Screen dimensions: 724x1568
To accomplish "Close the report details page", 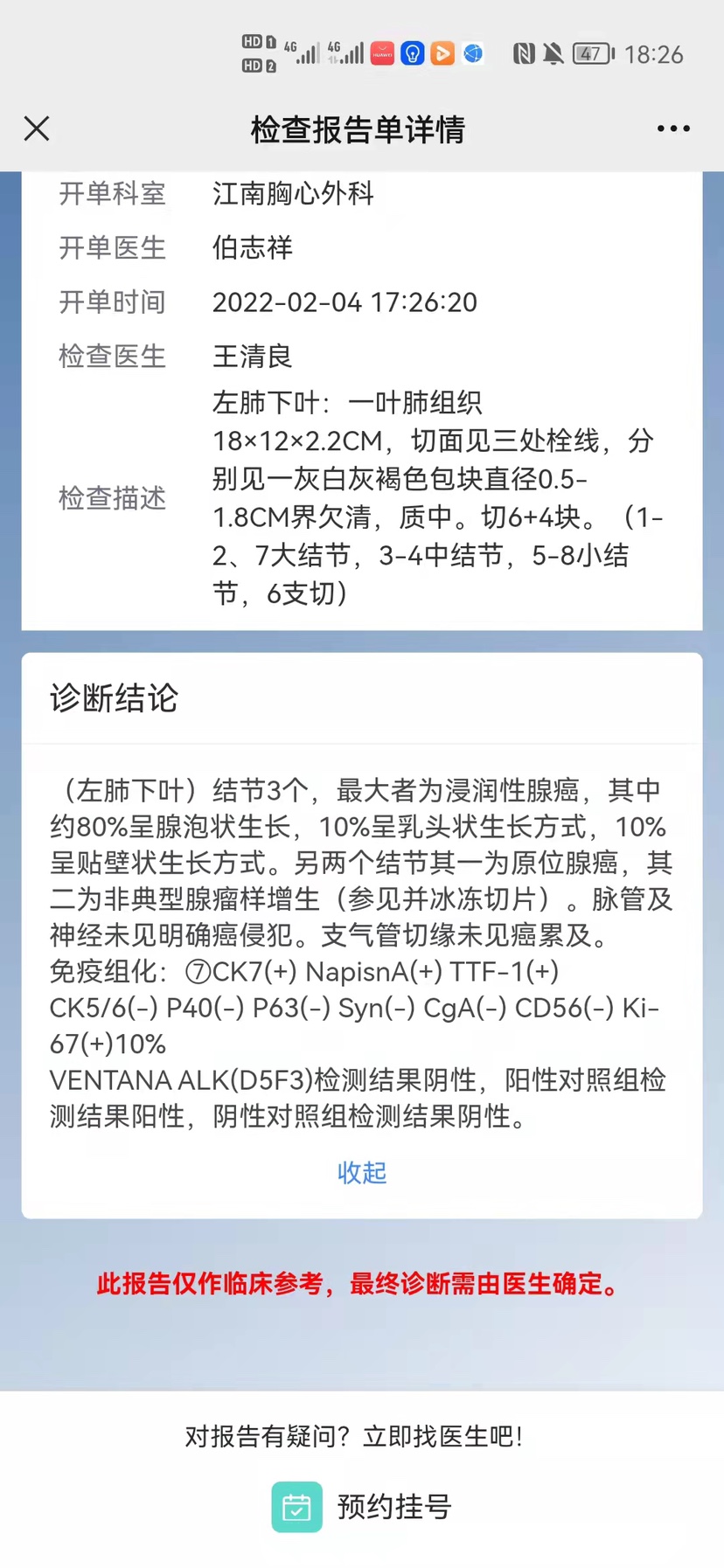I will [x=37, y=128].
